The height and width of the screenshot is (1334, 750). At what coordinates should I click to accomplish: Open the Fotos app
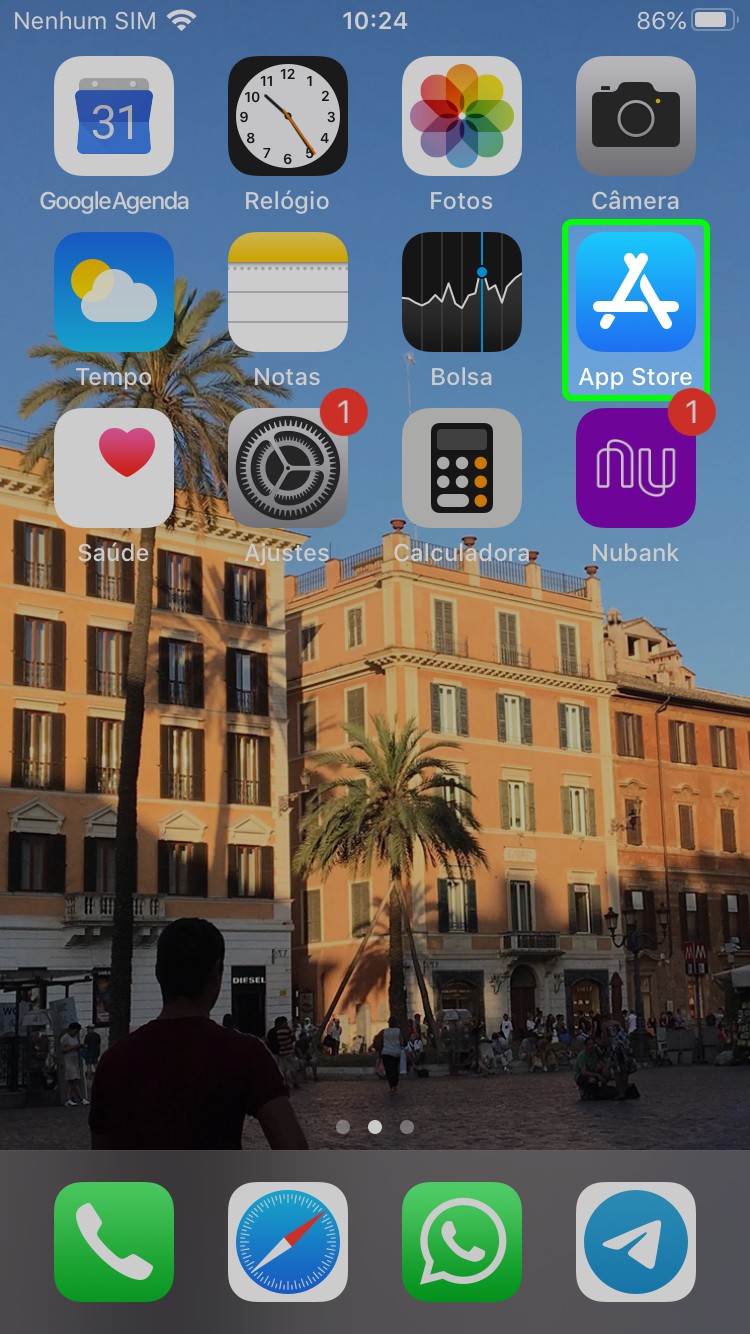462,116
